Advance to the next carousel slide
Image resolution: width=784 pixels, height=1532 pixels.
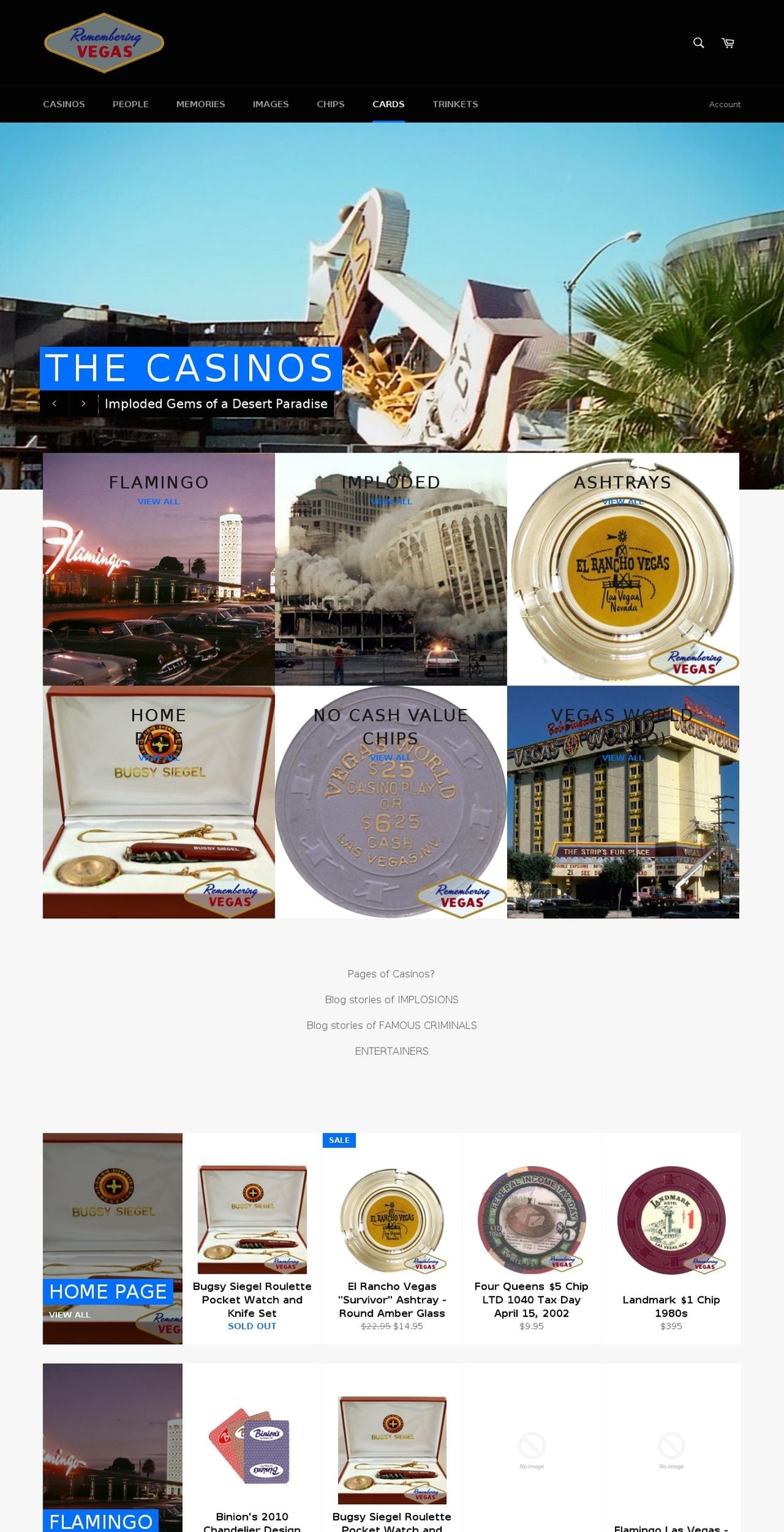[x=83, y=404]
